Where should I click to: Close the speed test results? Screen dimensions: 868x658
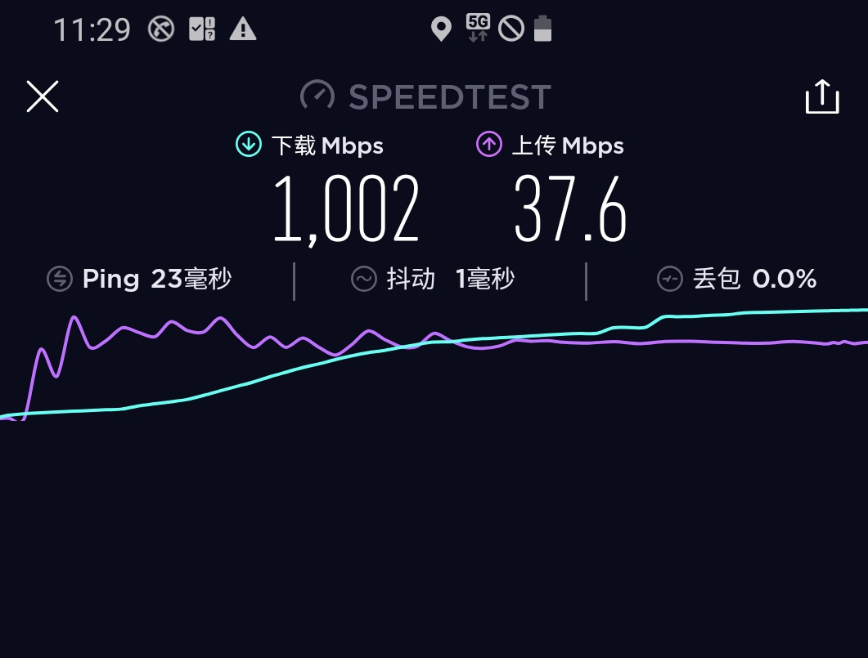pos(42,97)
